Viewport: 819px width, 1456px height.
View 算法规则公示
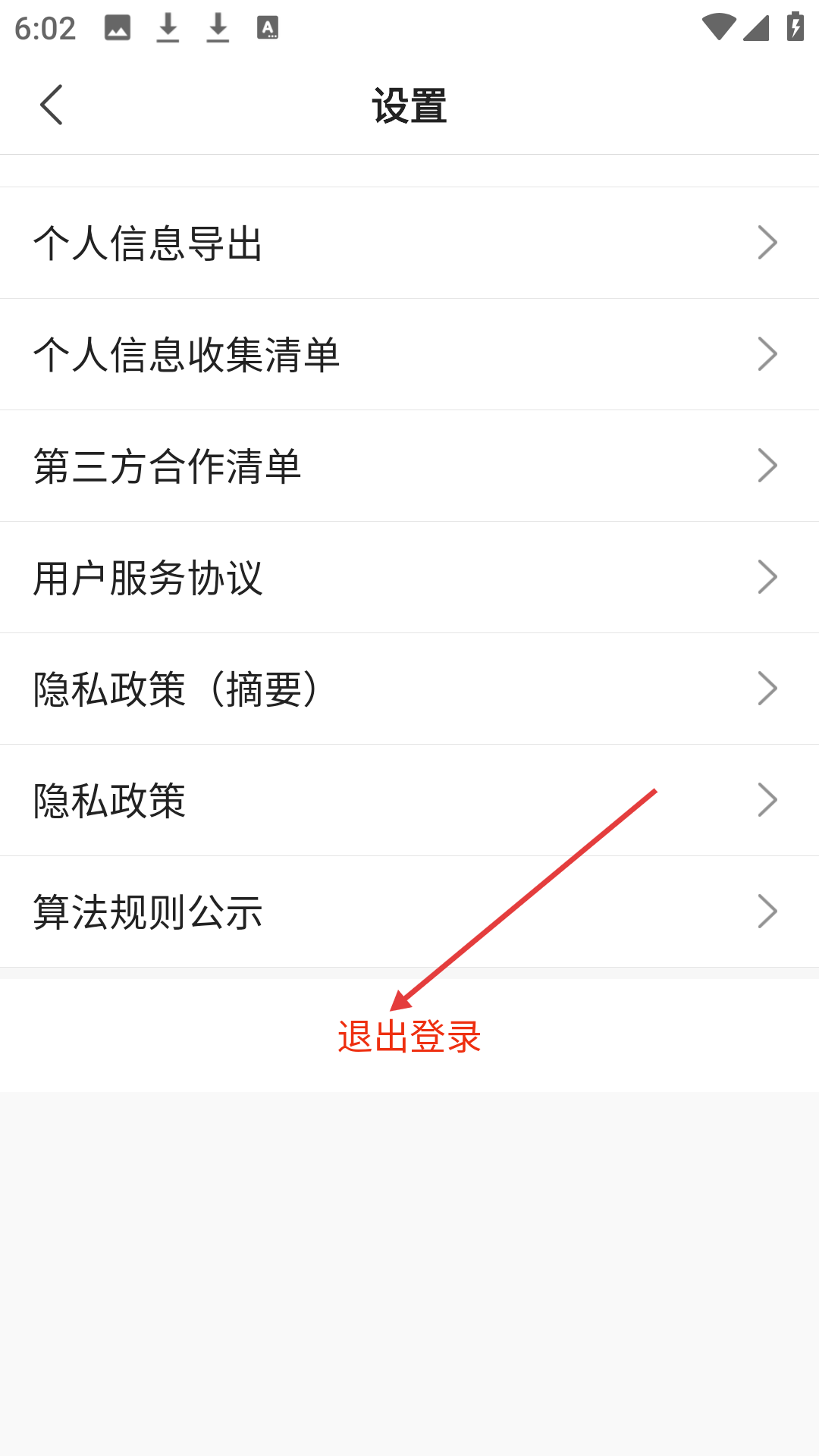click(x=409, y=912)
